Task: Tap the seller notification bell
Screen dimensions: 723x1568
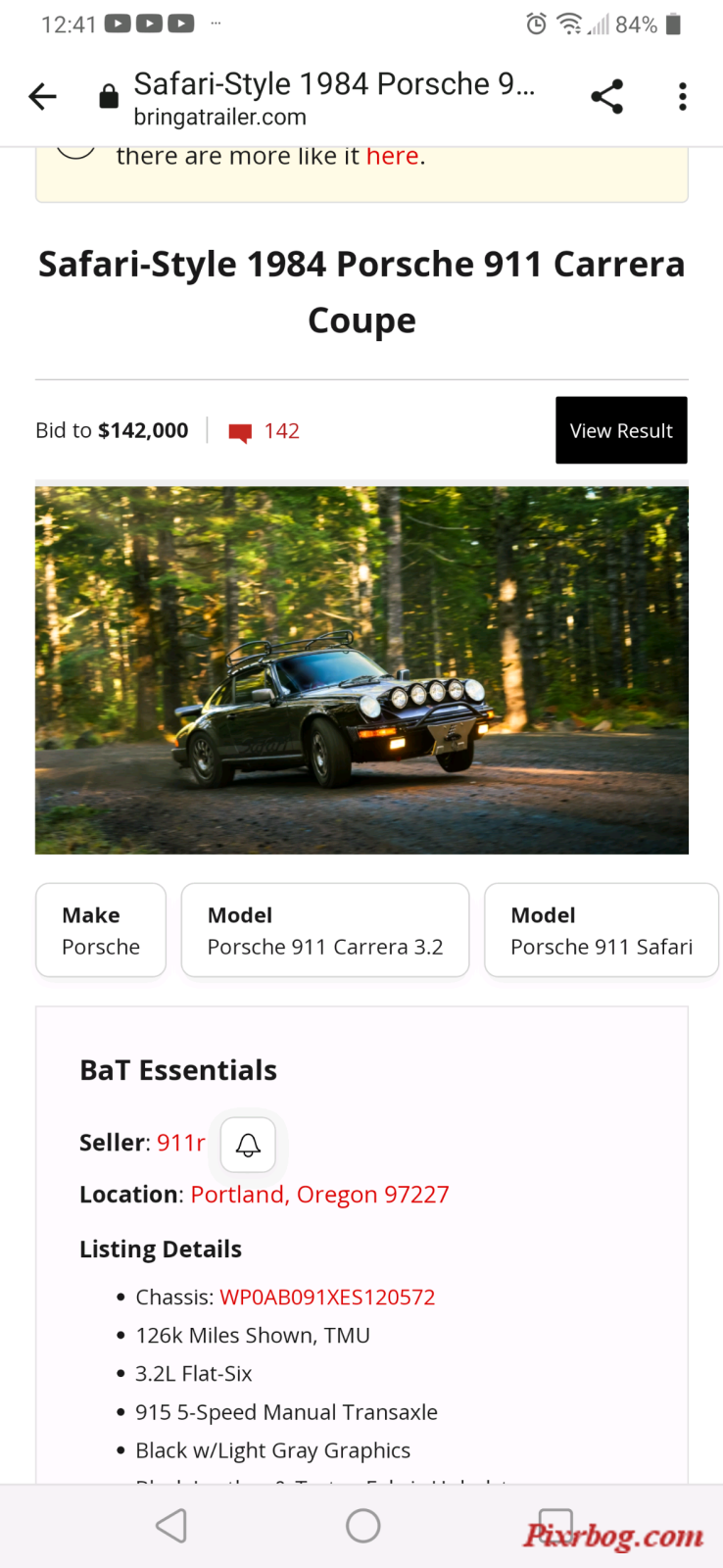Action: pos(248,1145)
